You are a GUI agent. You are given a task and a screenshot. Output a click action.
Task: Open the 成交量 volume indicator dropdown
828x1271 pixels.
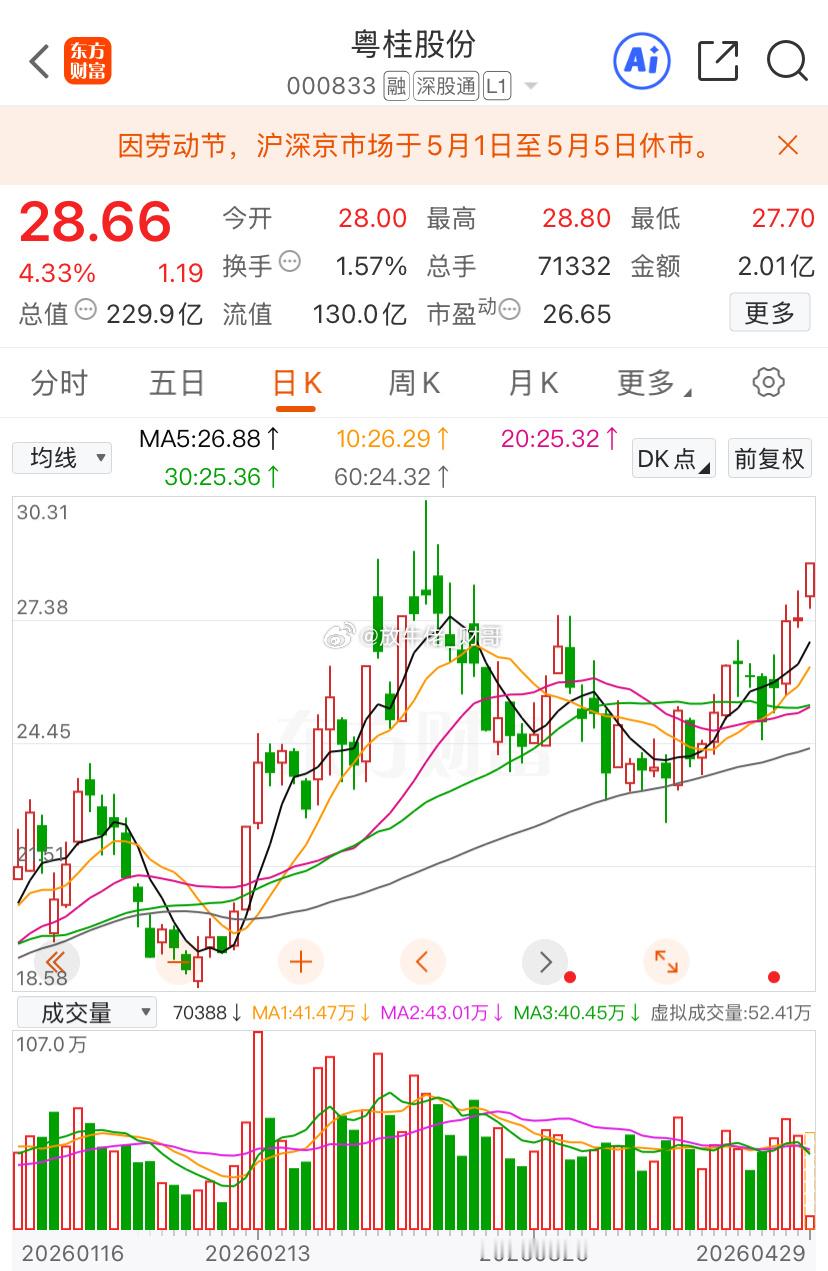pyautogui.click(x=87, y=1012)
